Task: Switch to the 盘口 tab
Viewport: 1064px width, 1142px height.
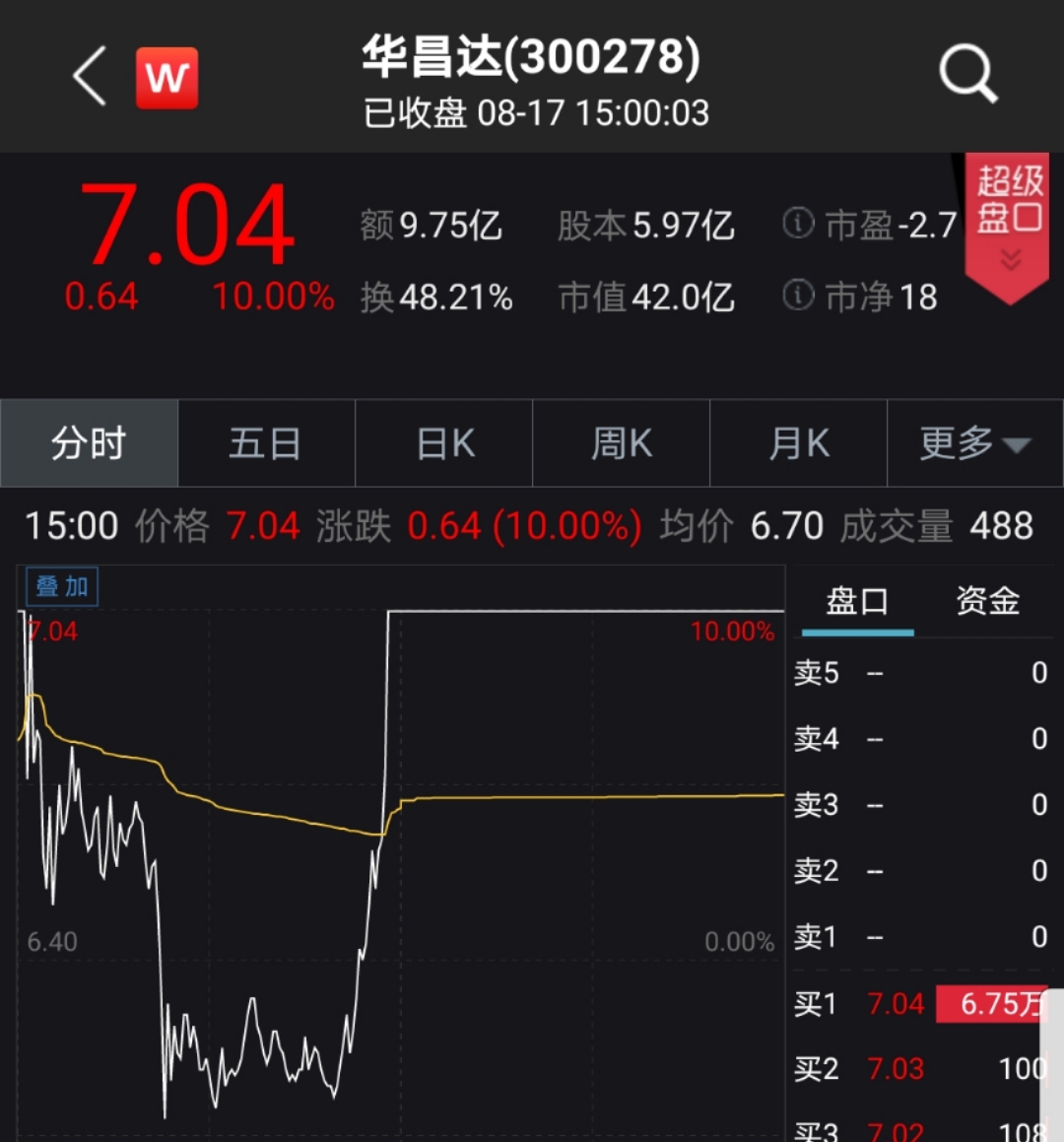Action: pyautogui.click(x=857, y=601)
